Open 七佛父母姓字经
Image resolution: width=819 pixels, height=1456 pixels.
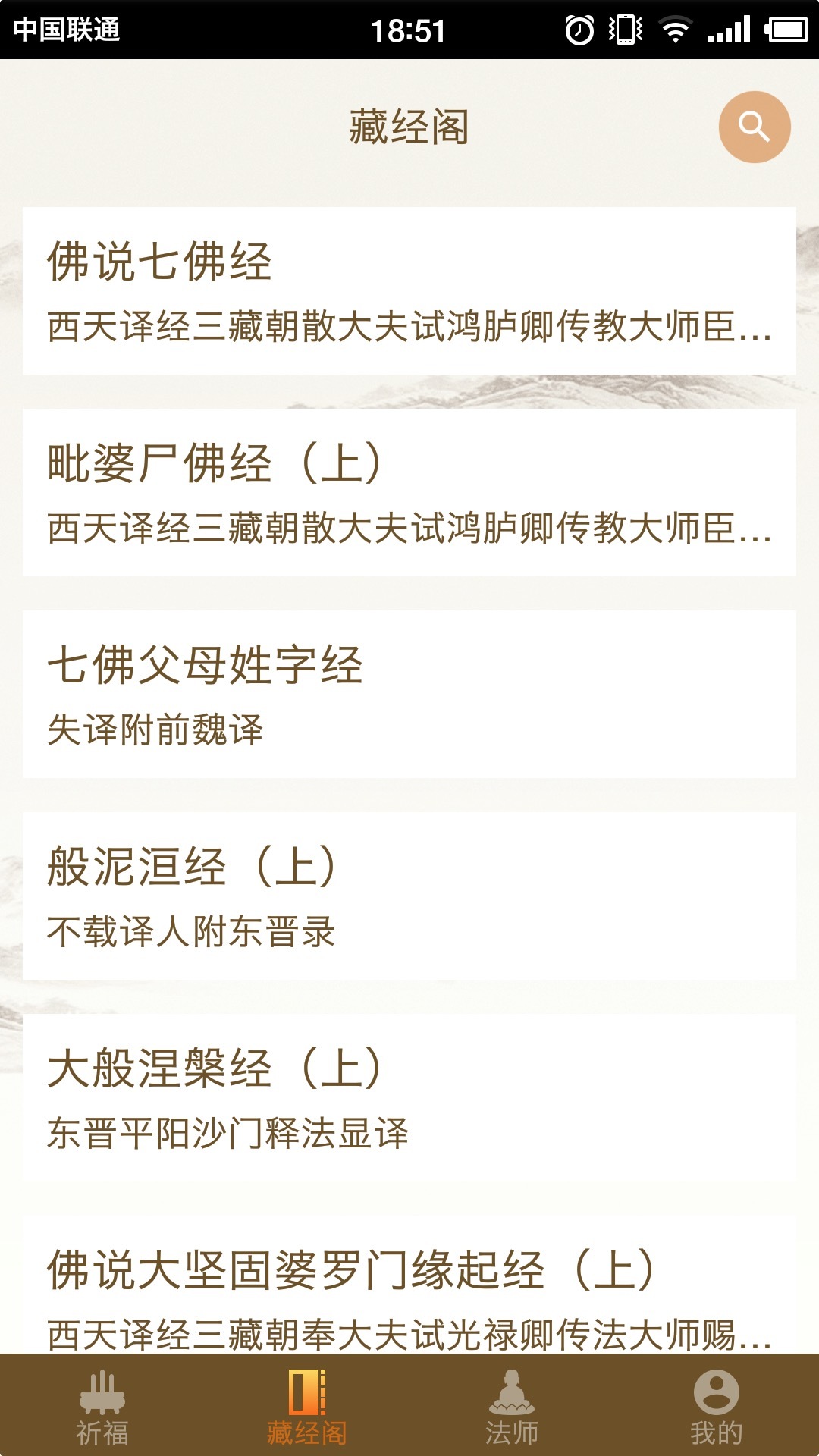tap(409, 694)
